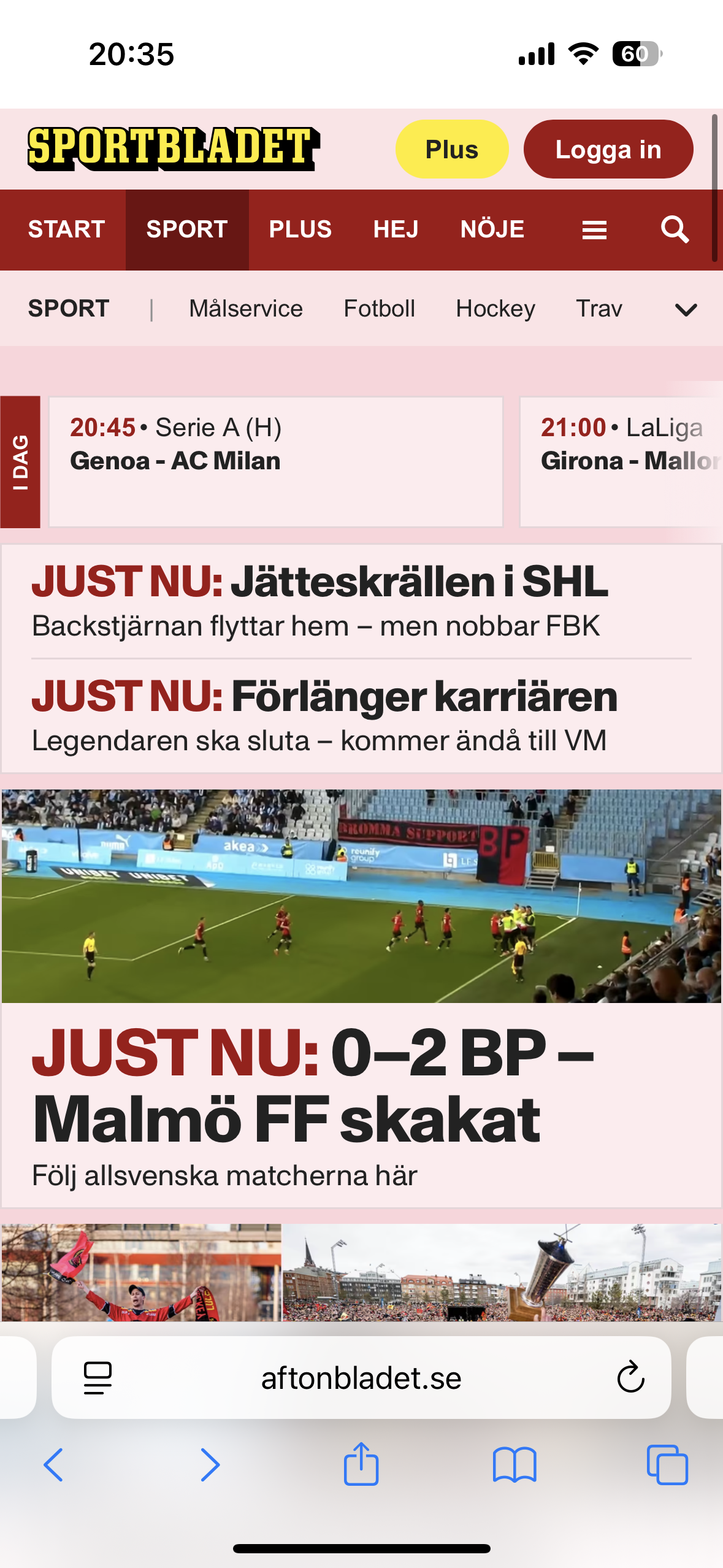Open Safari bookmarks
The image size is (723, 1568).
[515, 1465]
